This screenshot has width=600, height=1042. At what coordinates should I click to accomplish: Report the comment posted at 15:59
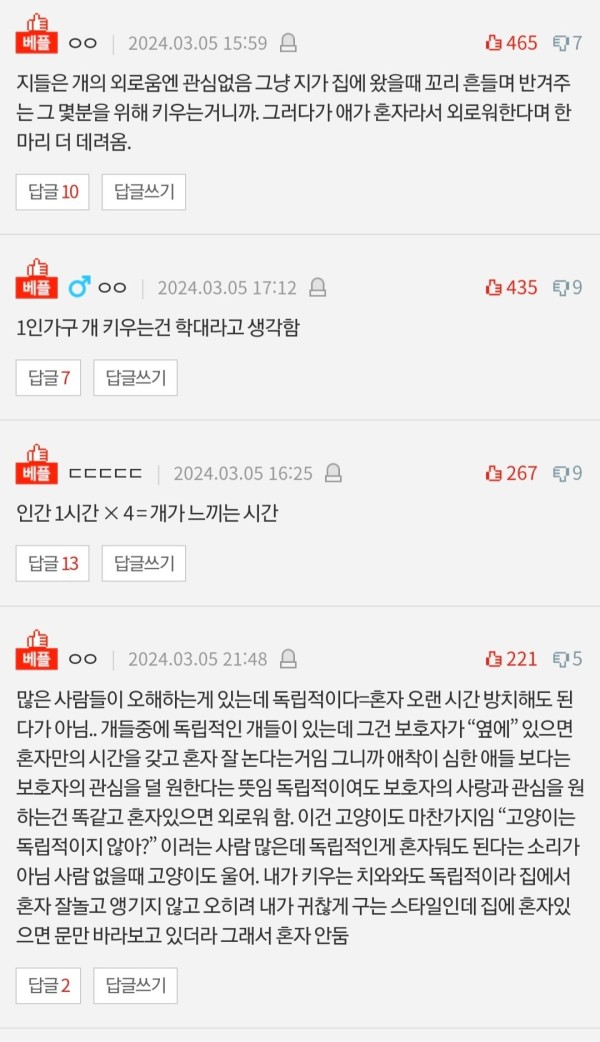(x=287, y=43)
